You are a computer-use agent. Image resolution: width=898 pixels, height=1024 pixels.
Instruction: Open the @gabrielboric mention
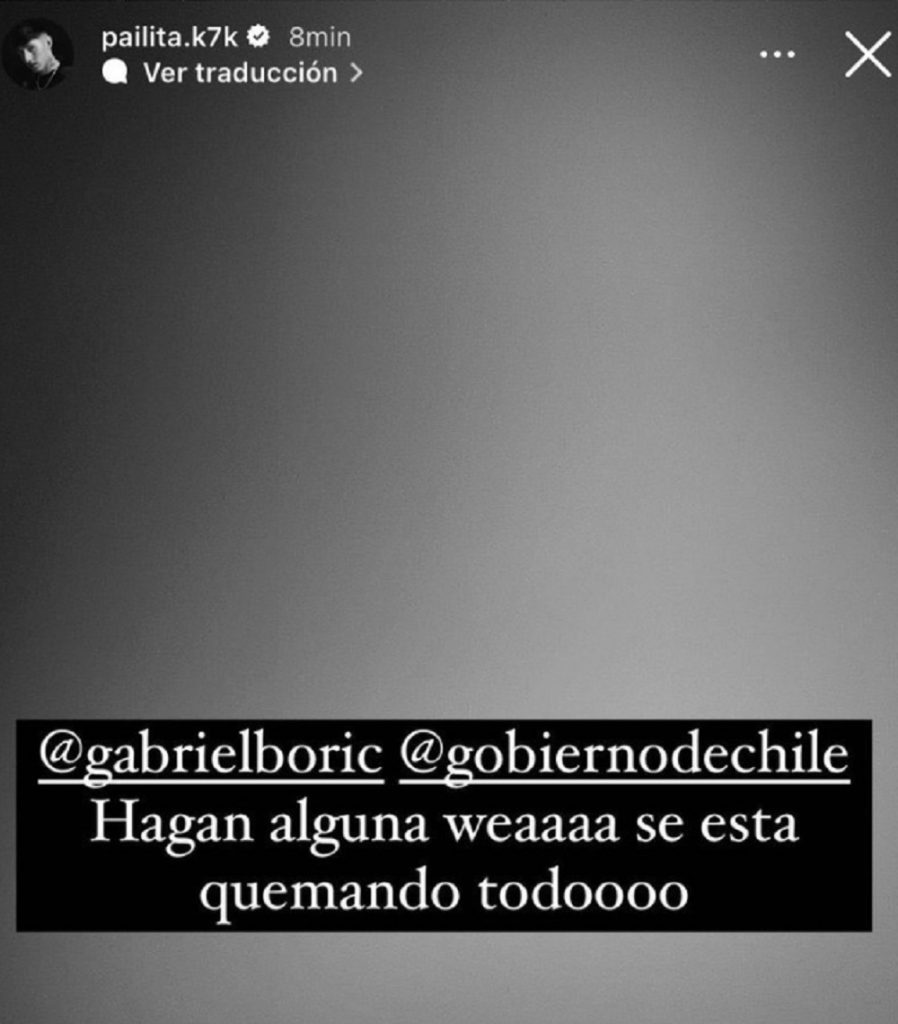click(x=210, y=757)
